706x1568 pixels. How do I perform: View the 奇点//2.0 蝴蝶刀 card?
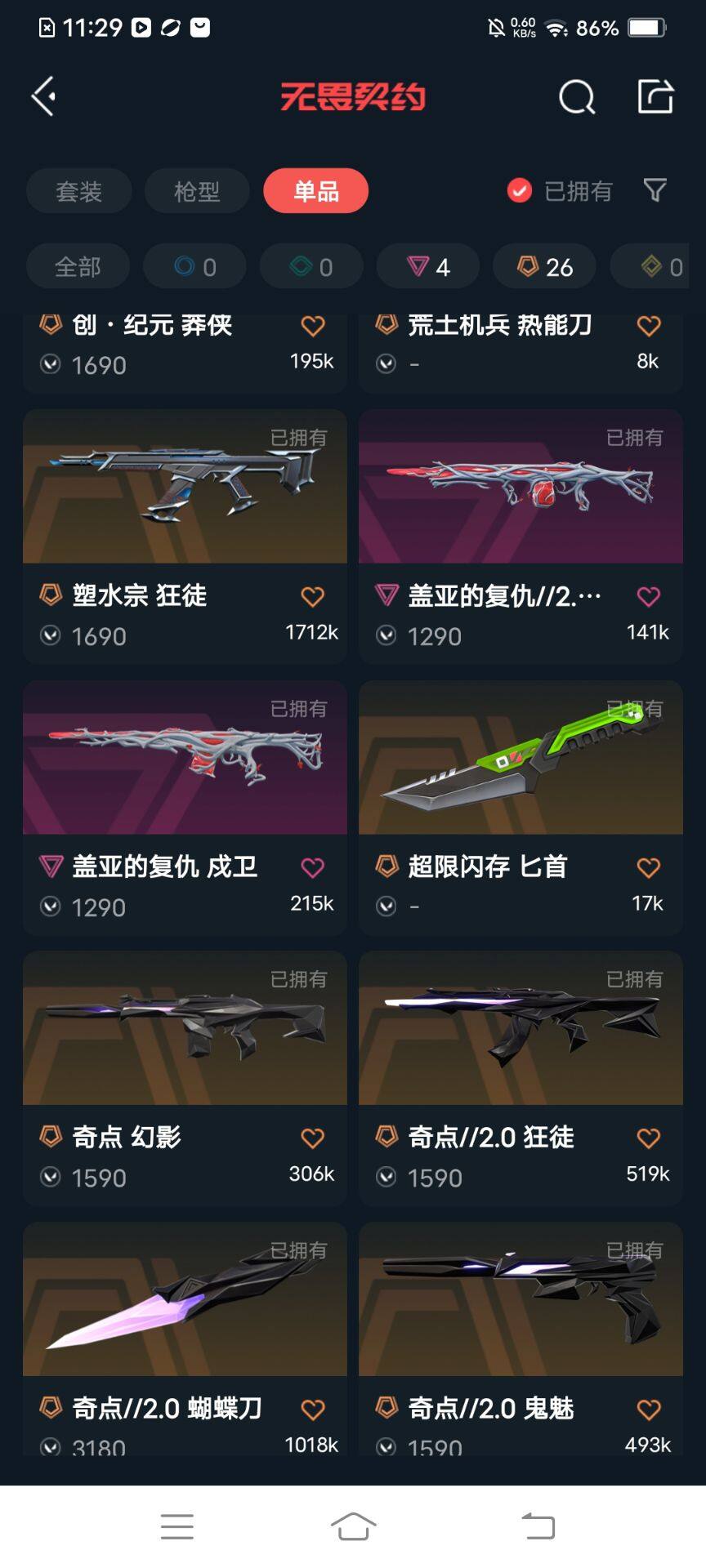pyautogui.click(x=185, y=1299)
